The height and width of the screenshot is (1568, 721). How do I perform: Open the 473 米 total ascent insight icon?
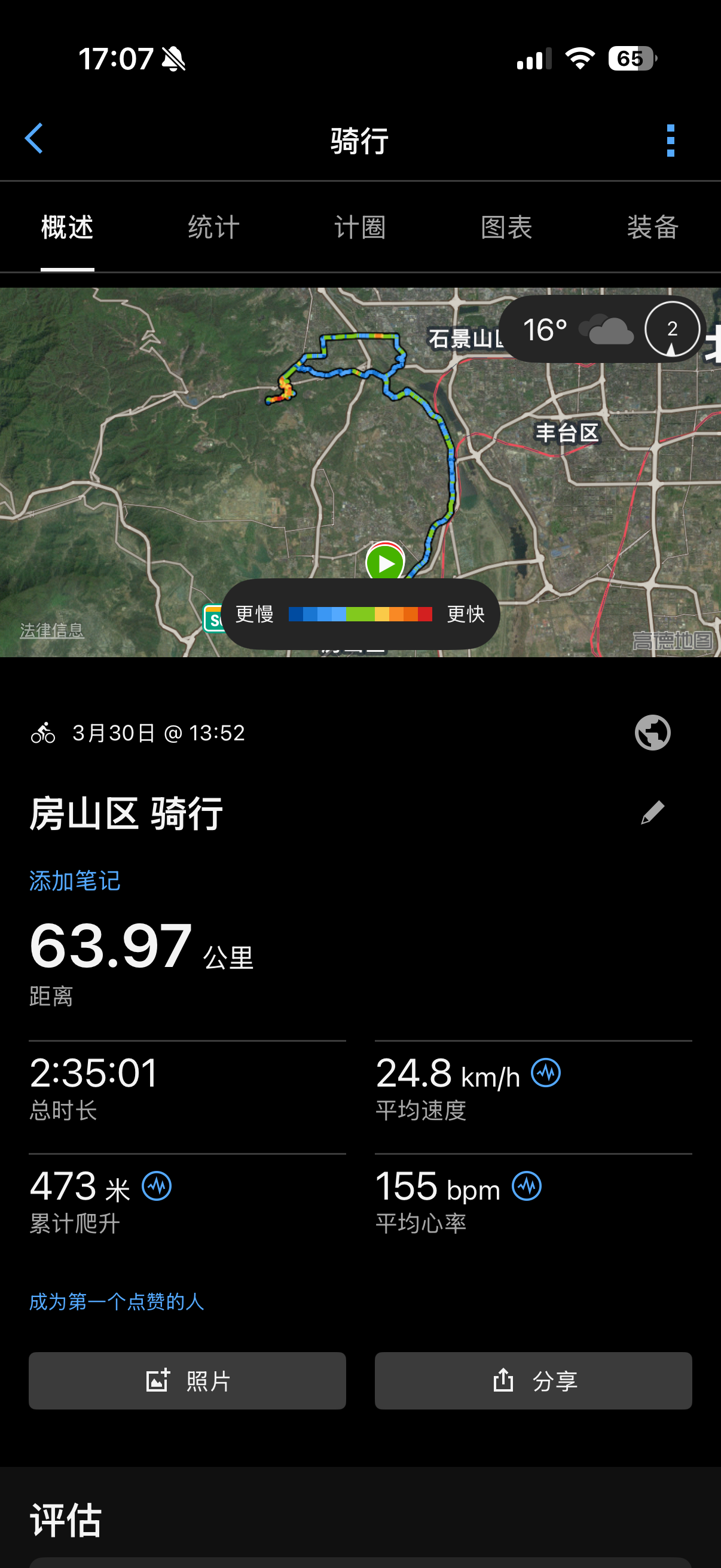click(157, 1186)
